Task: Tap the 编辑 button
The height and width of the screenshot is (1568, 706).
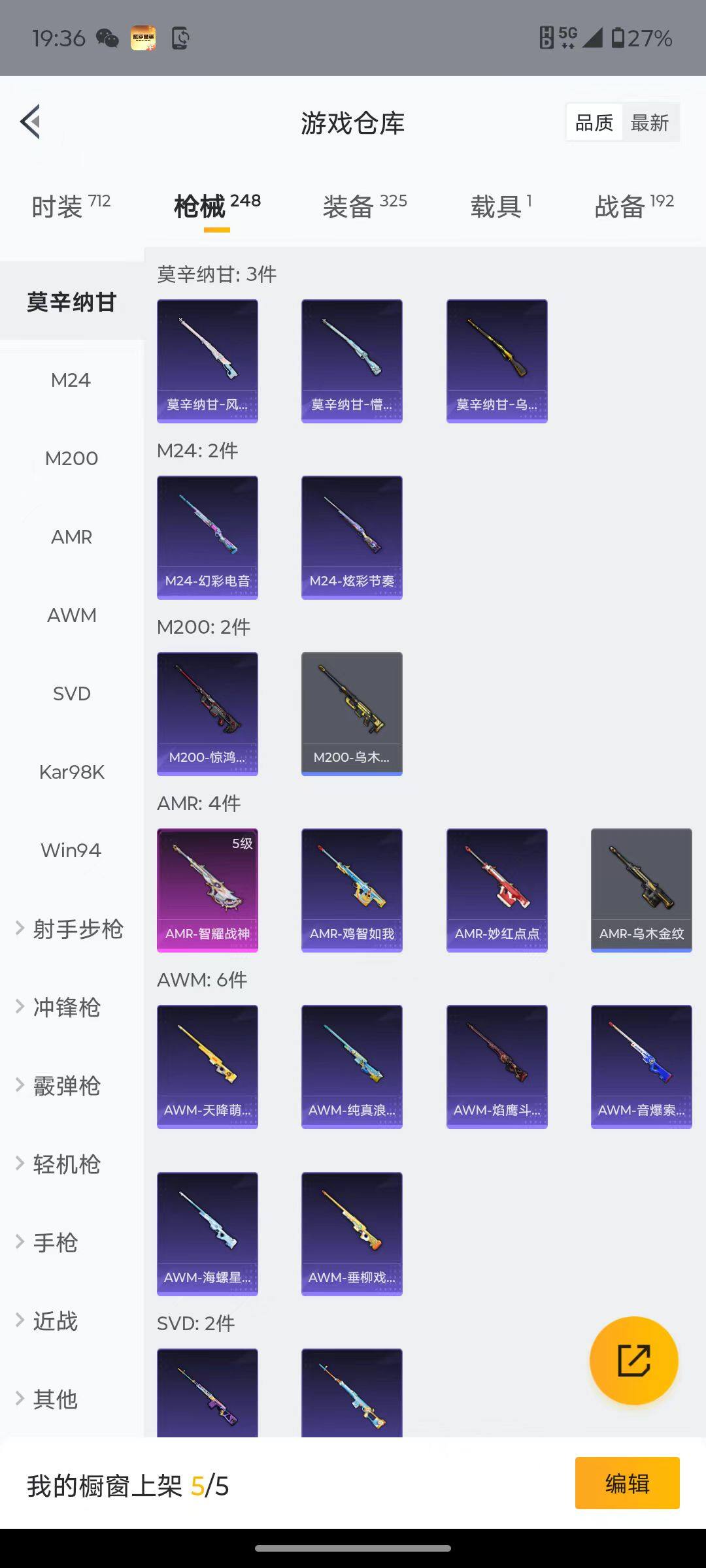Action: pos(627,1483)
